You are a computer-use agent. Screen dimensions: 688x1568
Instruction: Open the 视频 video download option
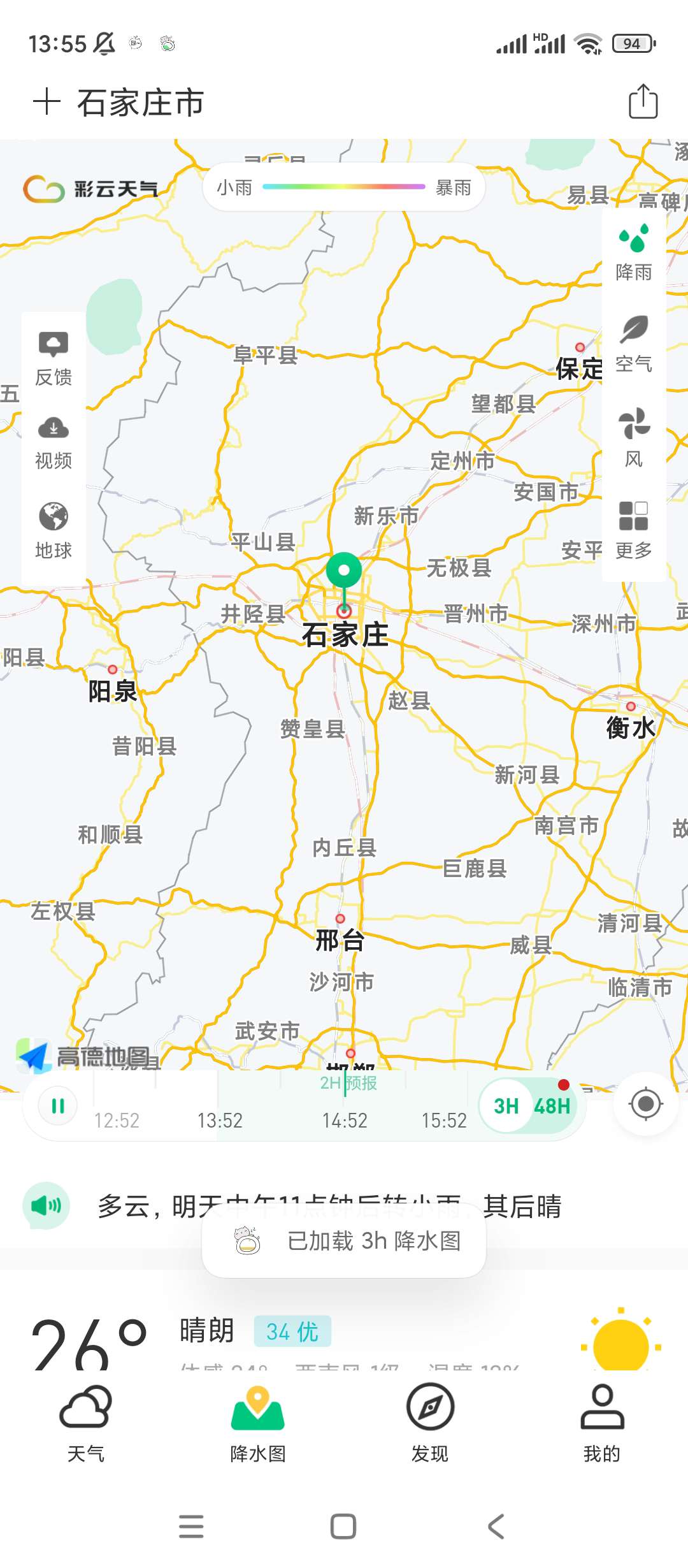(54, 443)
